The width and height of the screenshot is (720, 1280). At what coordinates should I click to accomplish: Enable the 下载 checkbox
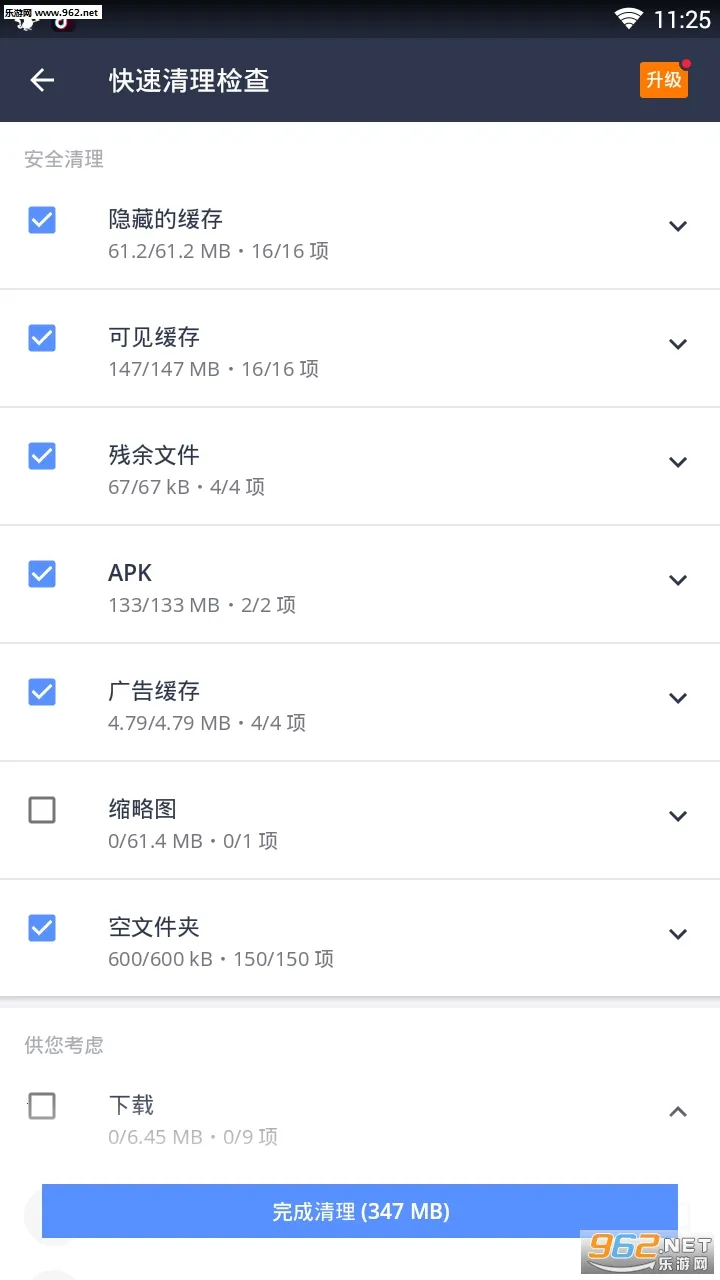(x=42, y=1106)
